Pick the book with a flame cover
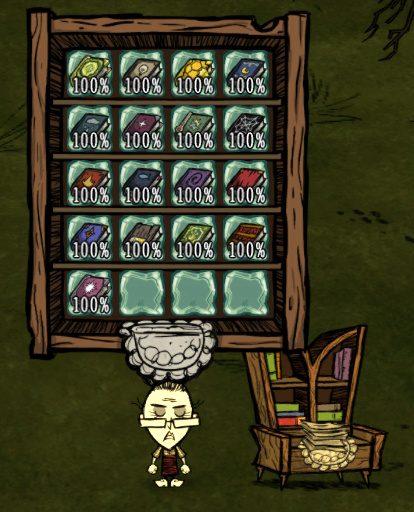This screenshot has height=512, width=414. tap(90, 183)
